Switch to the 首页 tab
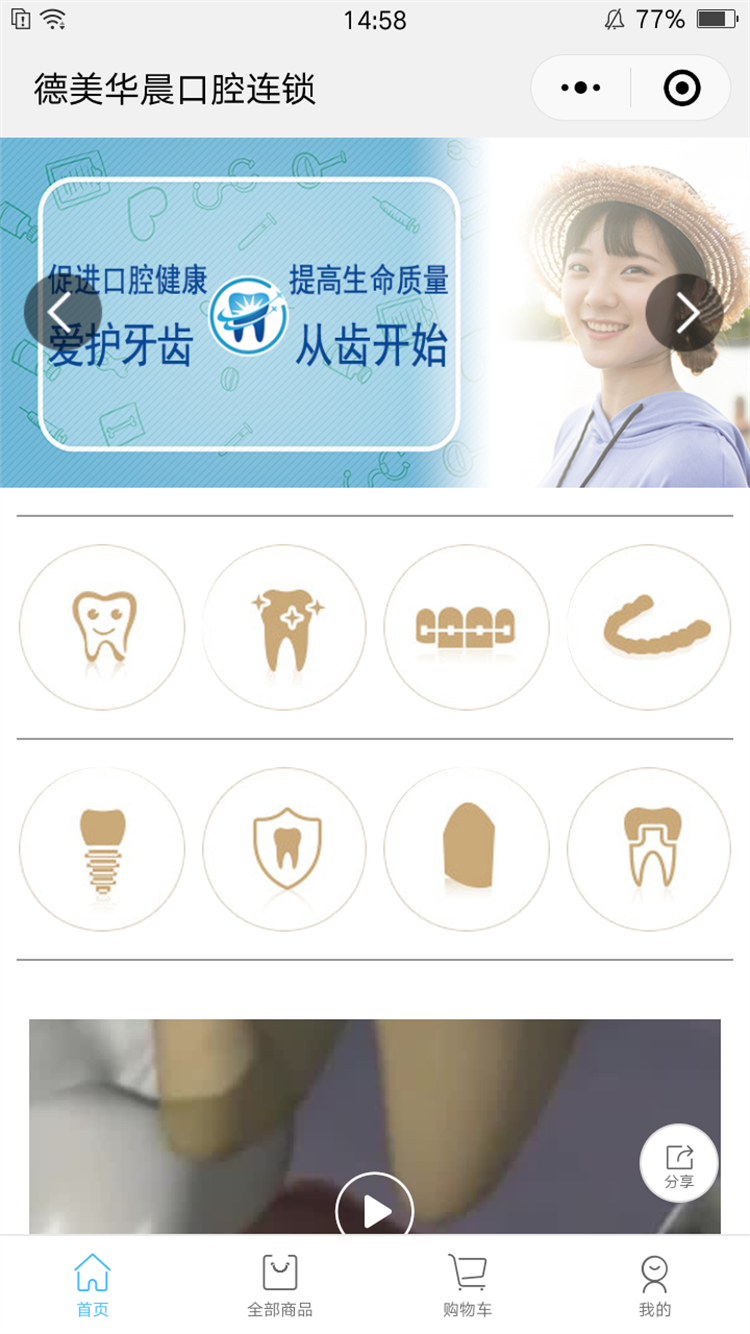Viewport: 750px width, 1334px height. (x=93, y=1286)
